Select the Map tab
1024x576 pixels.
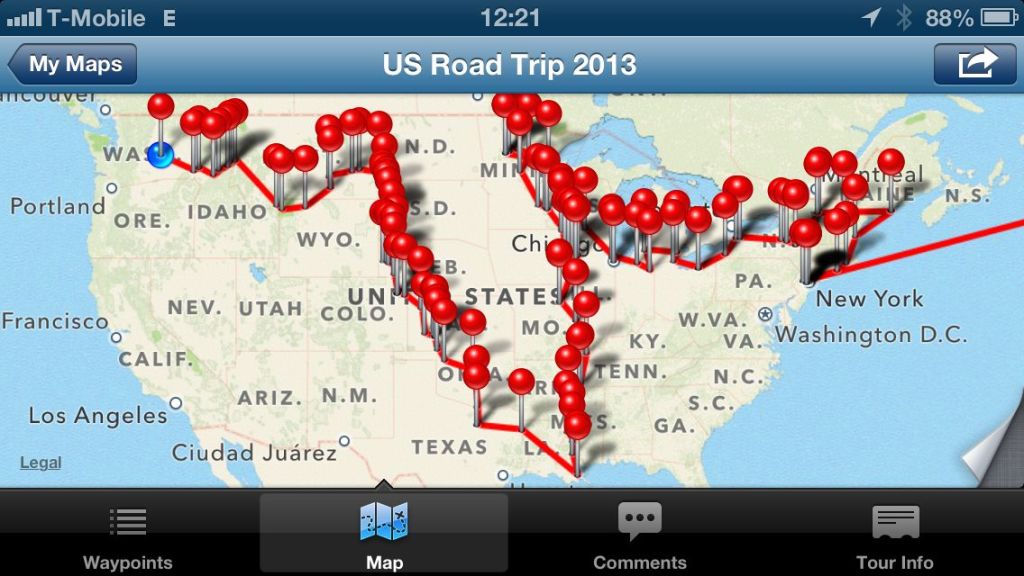[x=384, y=535]
